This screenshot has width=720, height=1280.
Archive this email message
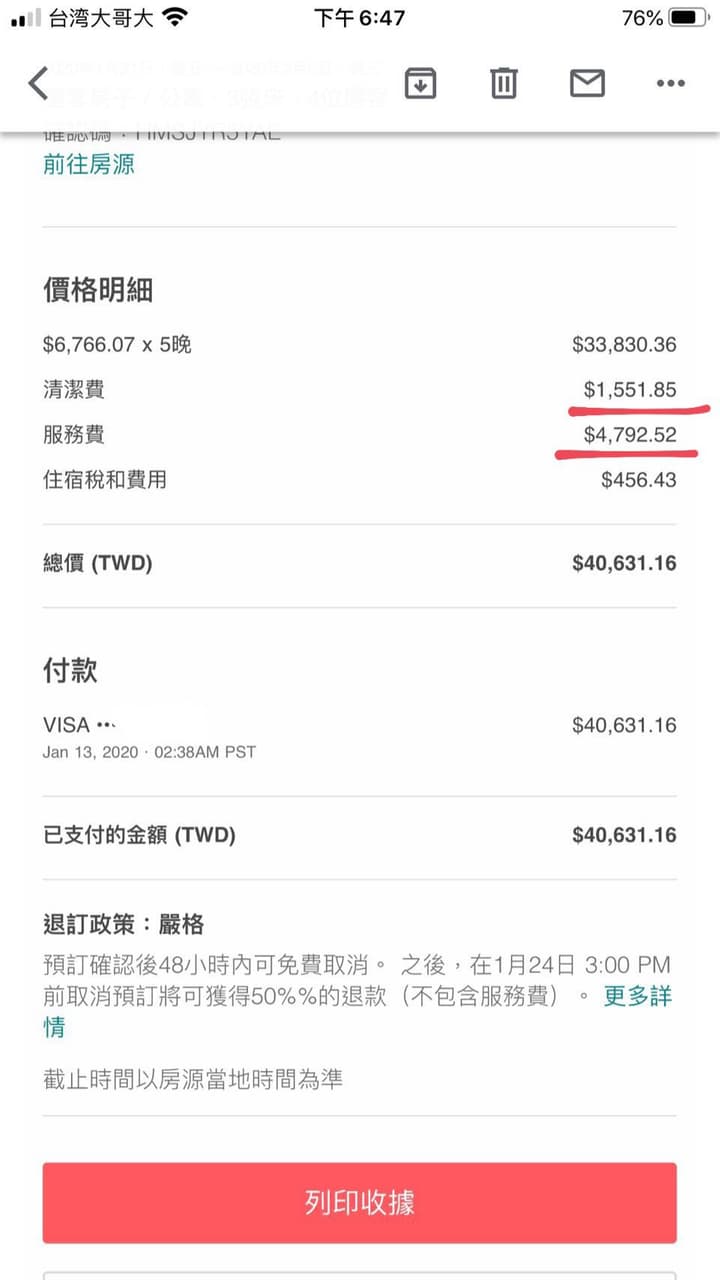pos(420,84)
